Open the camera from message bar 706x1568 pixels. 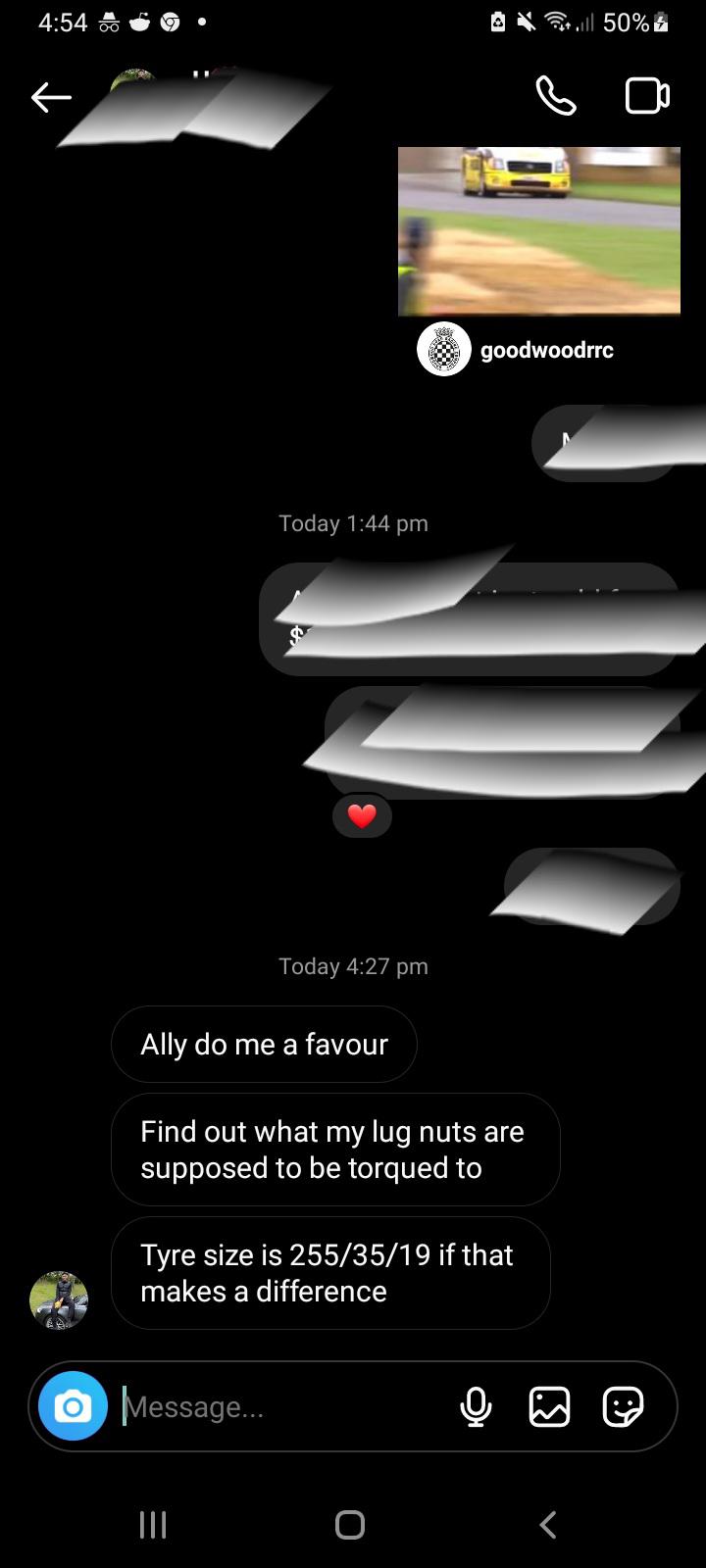pos(73,1407)
